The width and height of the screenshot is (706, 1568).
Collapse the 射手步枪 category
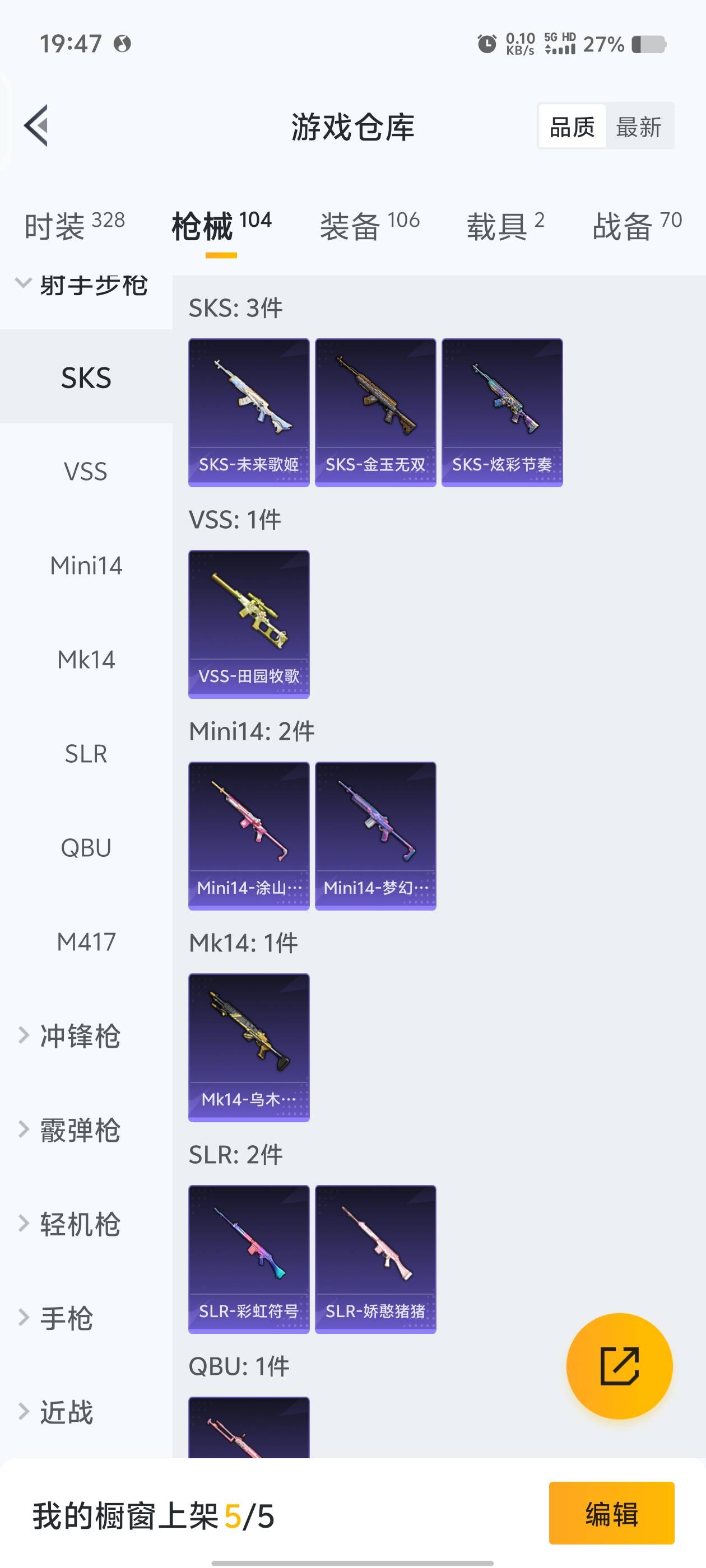[82, 286]
